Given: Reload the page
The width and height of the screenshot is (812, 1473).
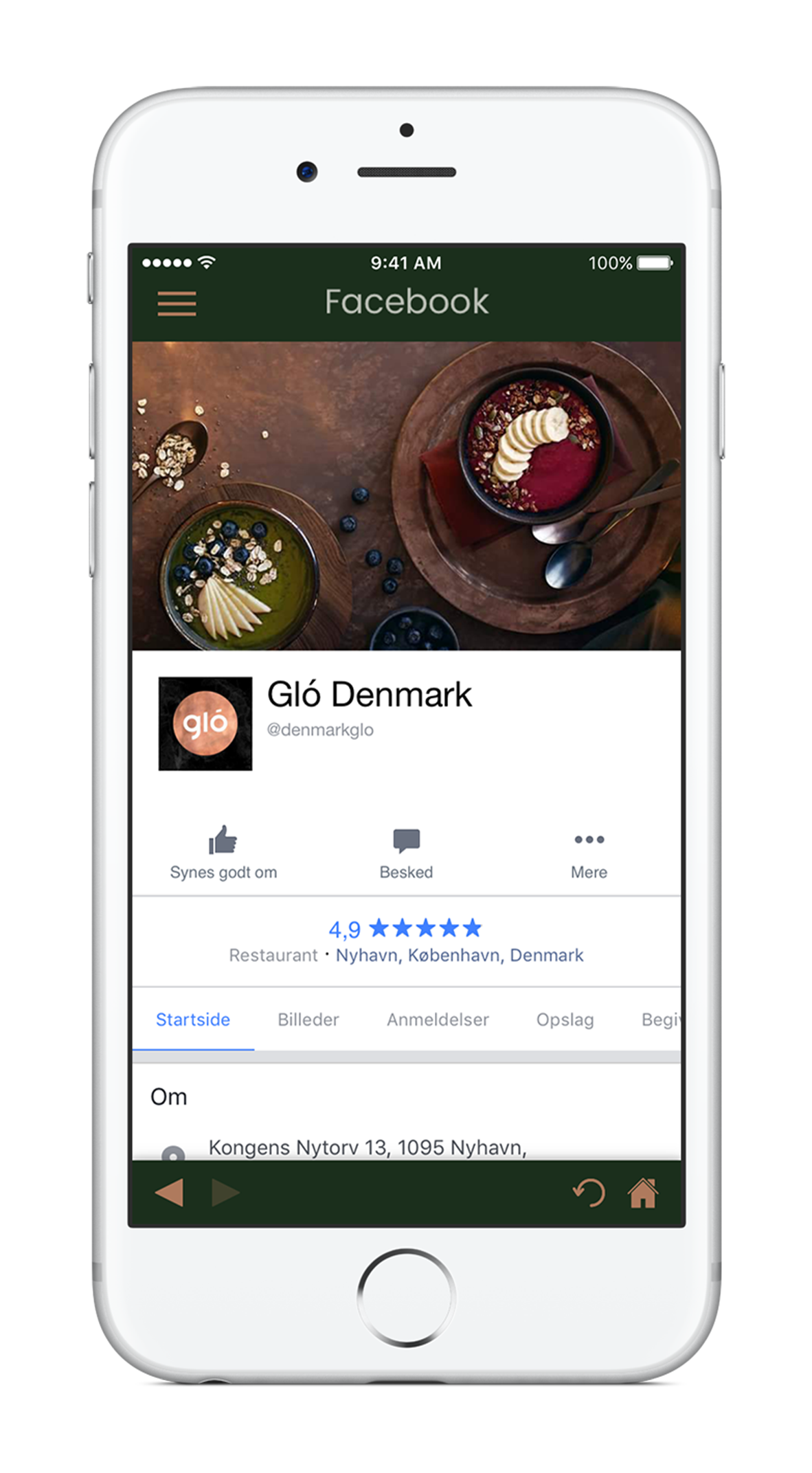Looking at the screenshot, I should [589, 1193].
